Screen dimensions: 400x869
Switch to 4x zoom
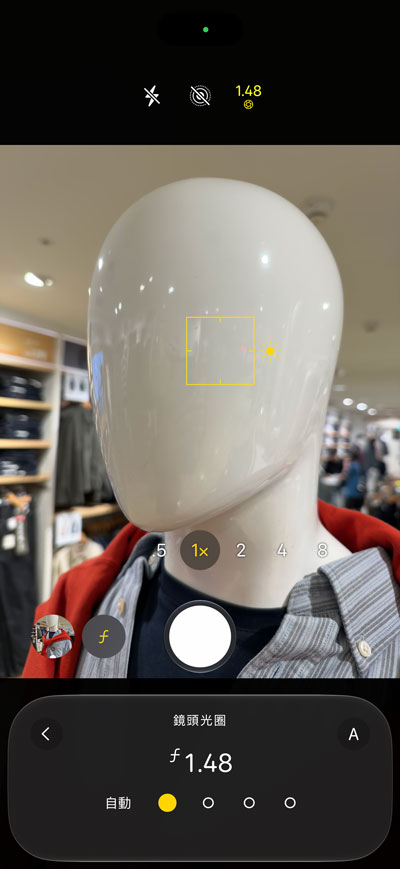pyautogui.click(x=282, y=550)
